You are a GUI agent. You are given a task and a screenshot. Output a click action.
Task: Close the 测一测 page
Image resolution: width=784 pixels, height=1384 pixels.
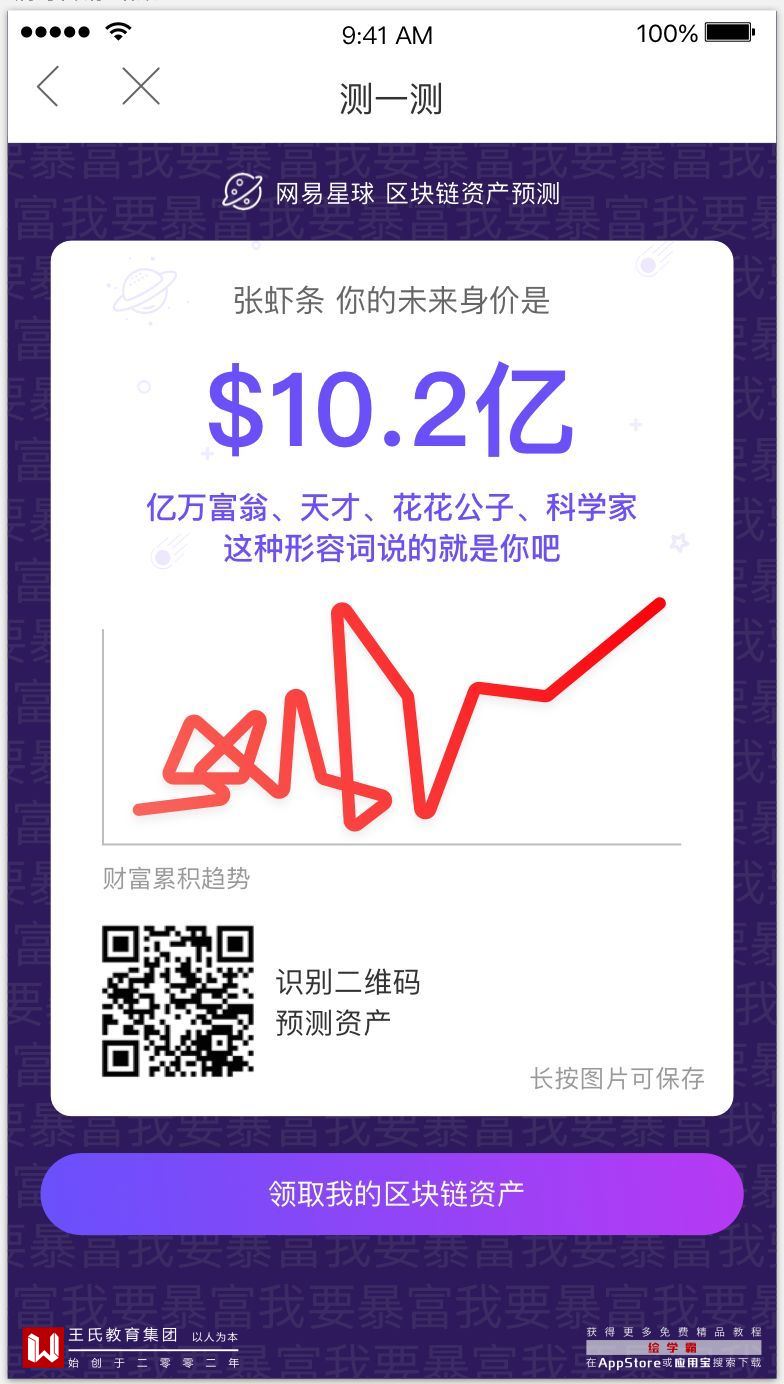click(x=141, y=87)
